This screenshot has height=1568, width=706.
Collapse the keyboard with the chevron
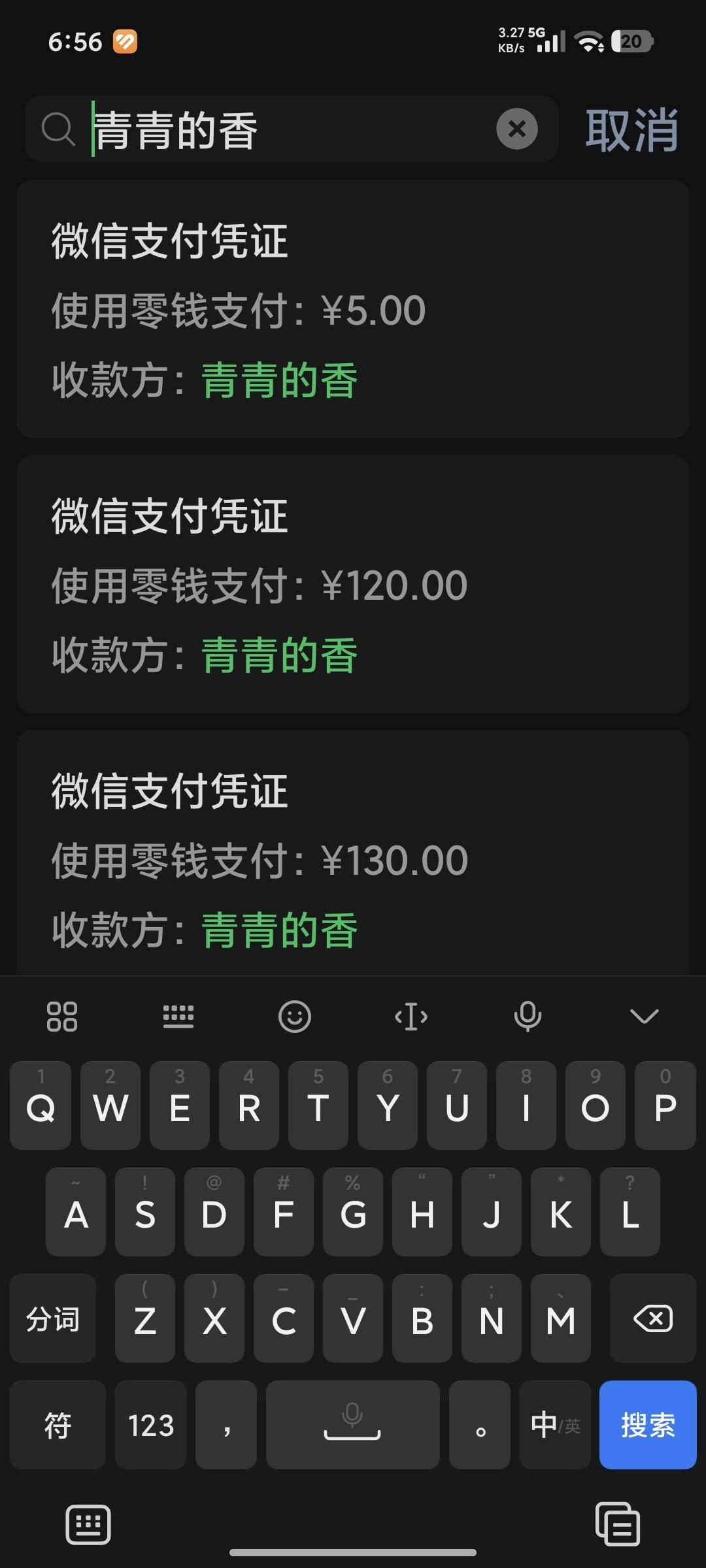coord(644,1015)
